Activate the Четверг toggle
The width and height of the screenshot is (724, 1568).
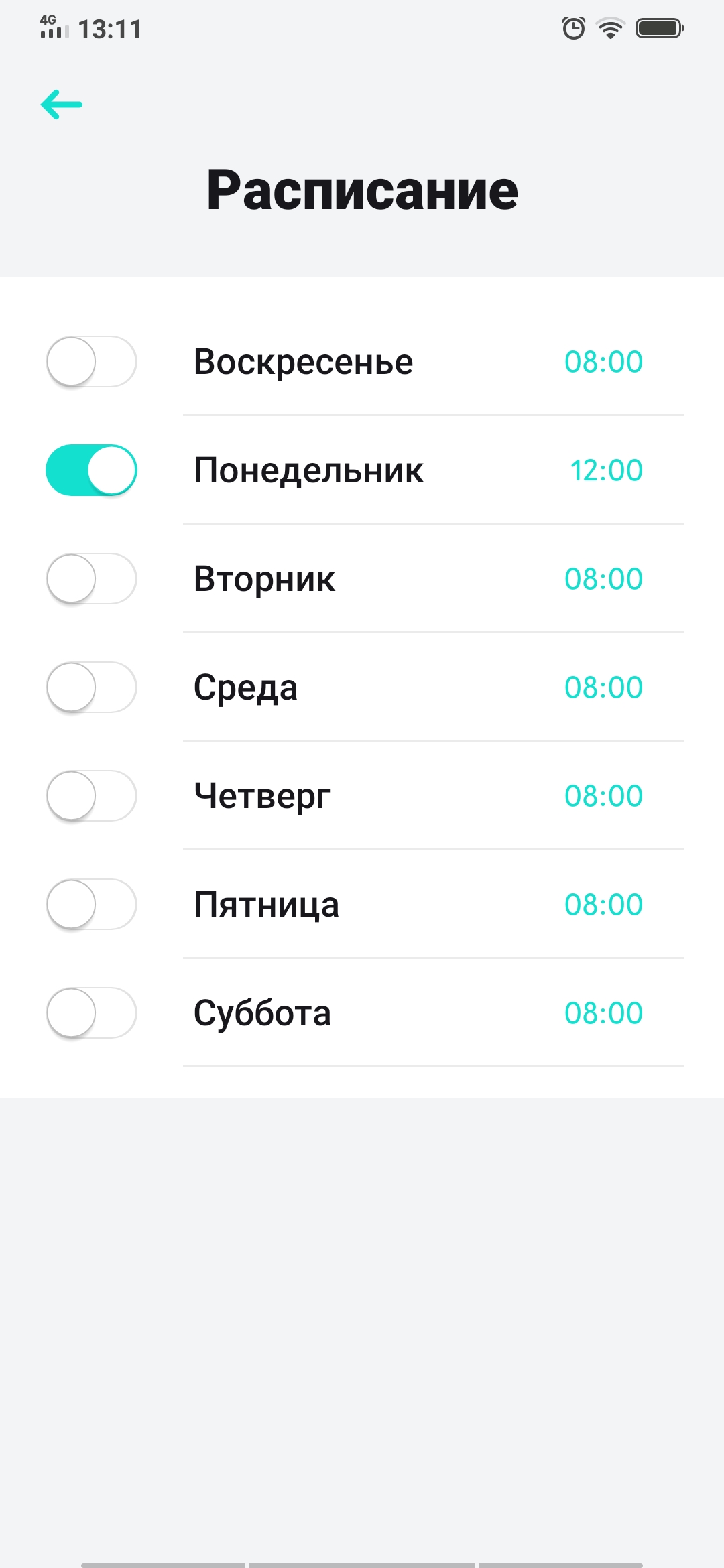92,796
